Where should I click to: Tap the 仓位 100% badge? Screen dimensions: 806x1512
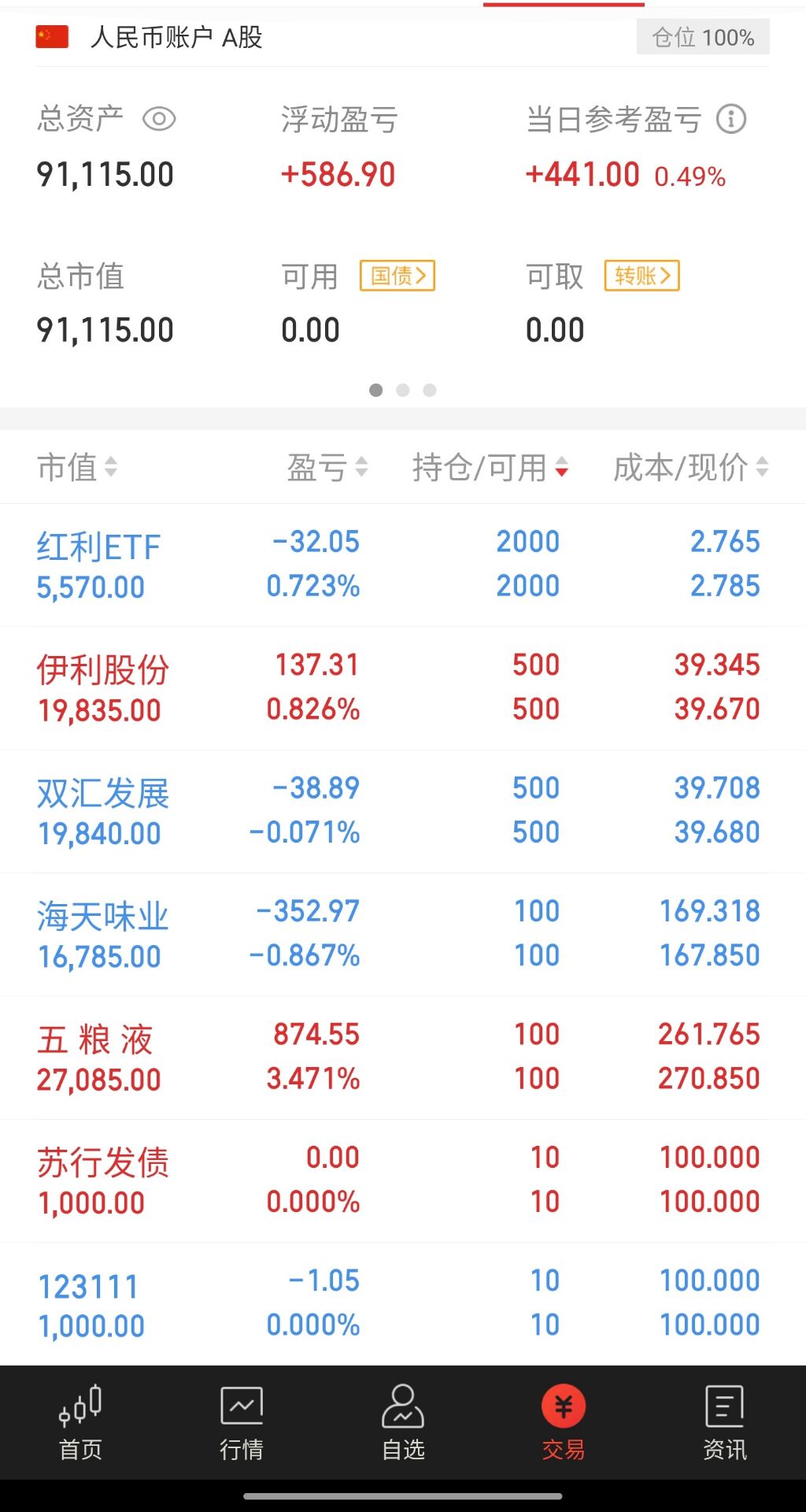(703, 37)
